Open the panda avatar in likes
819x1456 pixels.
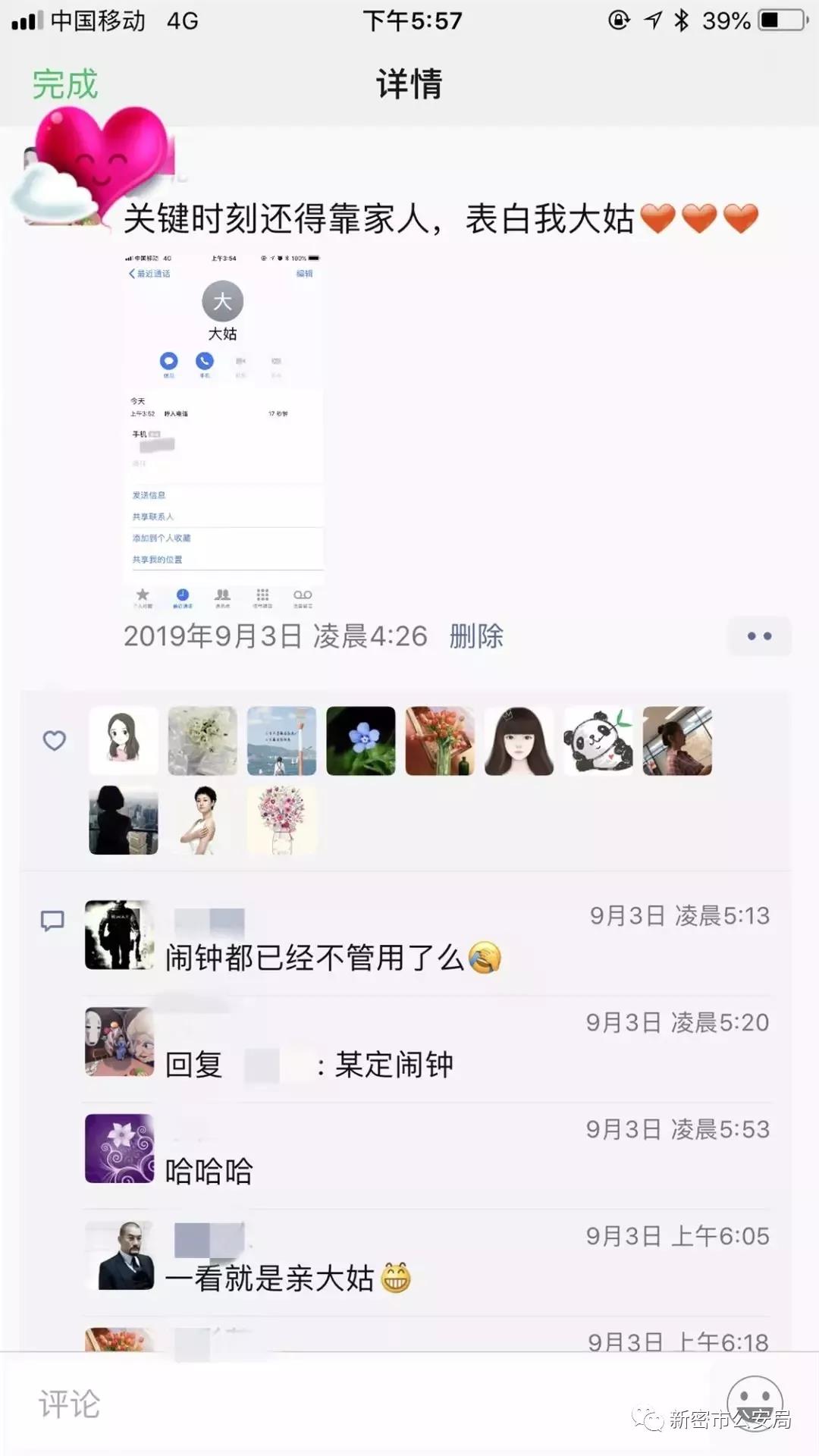[x=598, y=741]
